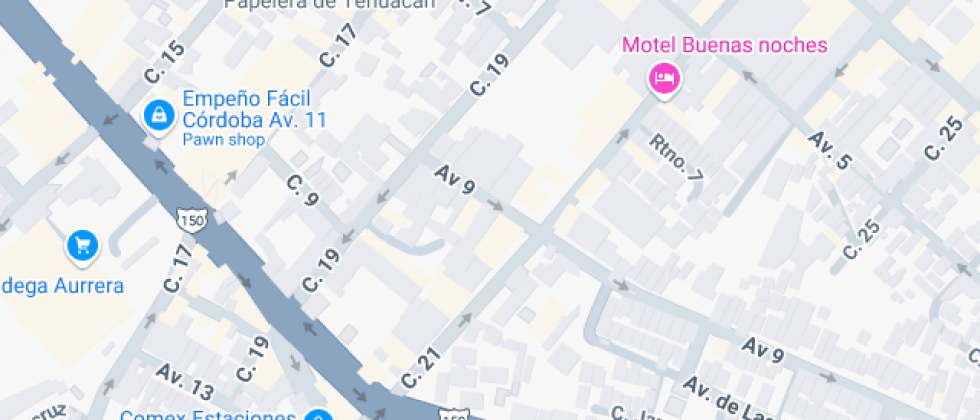Viewport: 980px width, 420px height.
Task: Tap the Bodega Aurrera shopping cart marker
Action: point(82,246)
